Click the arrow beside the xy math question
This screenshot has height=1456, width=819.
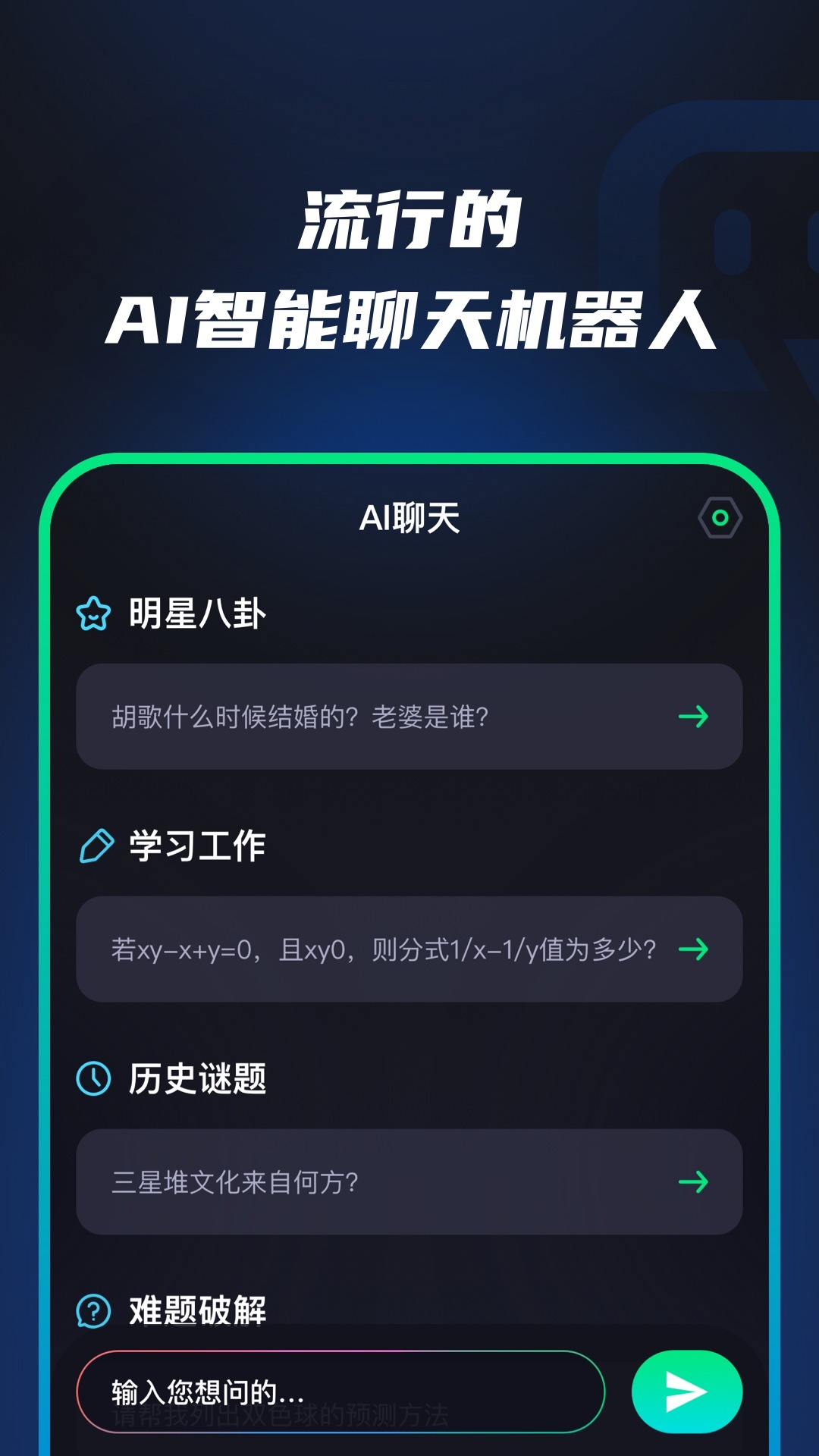coord(696,948)
